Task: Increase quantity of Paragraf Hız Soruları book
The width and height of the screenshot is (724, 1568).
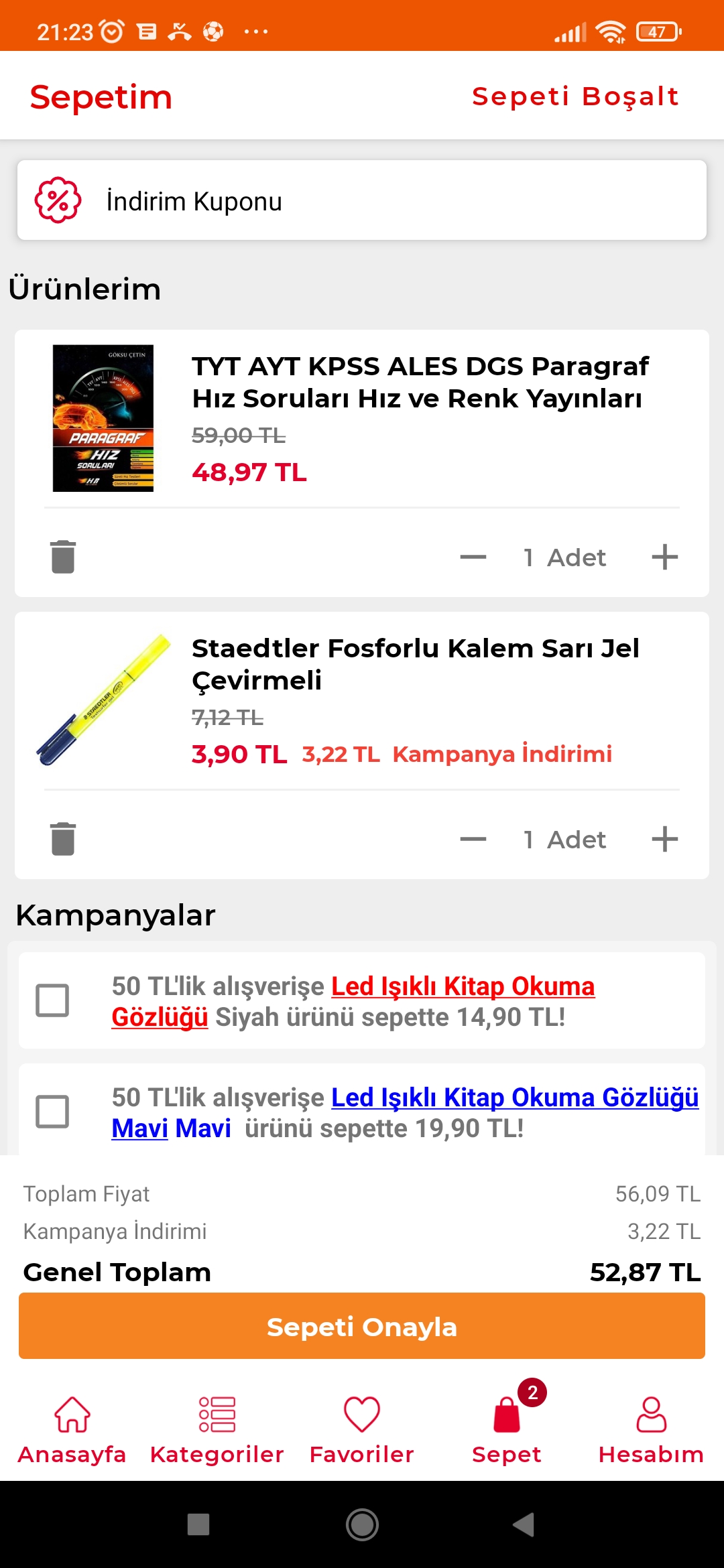Action: click(x=664, y=557)
